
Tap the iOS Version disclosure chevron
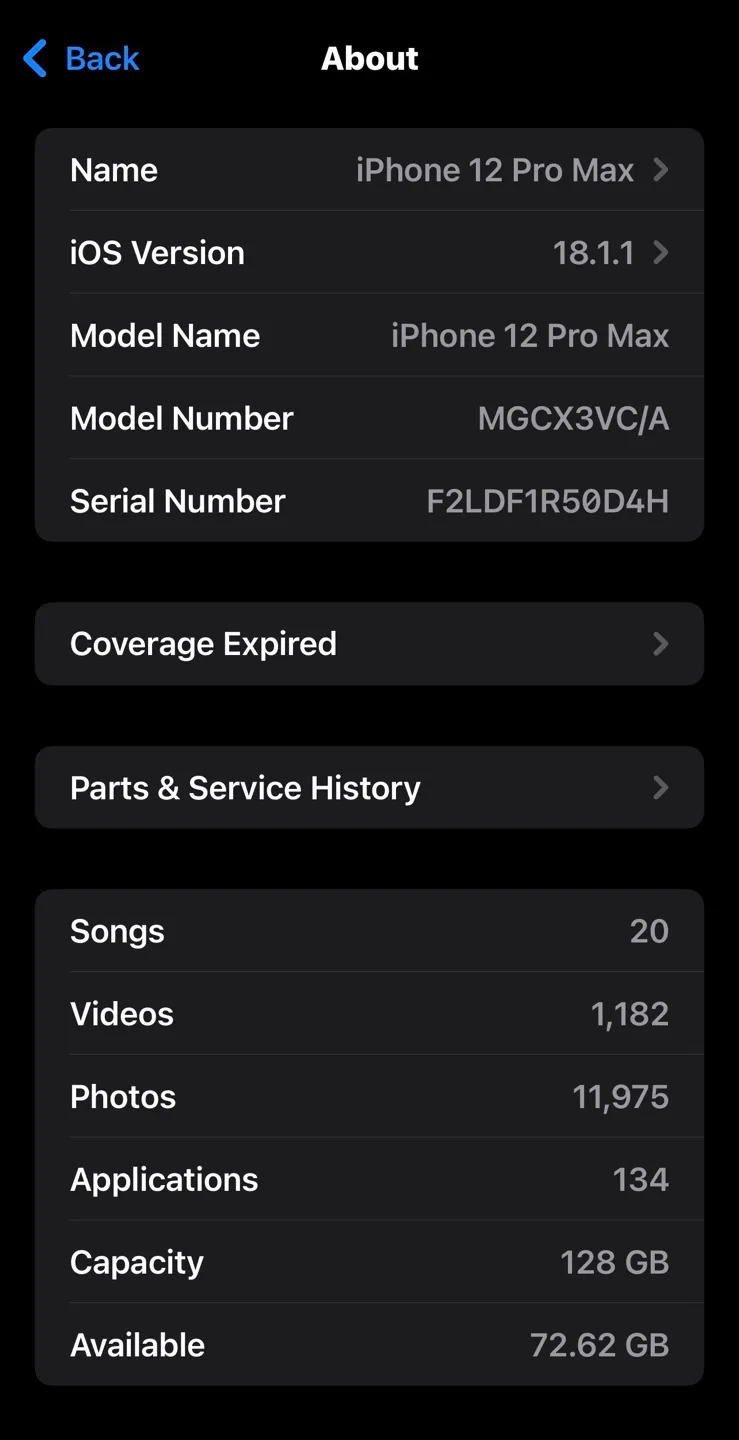660,252
